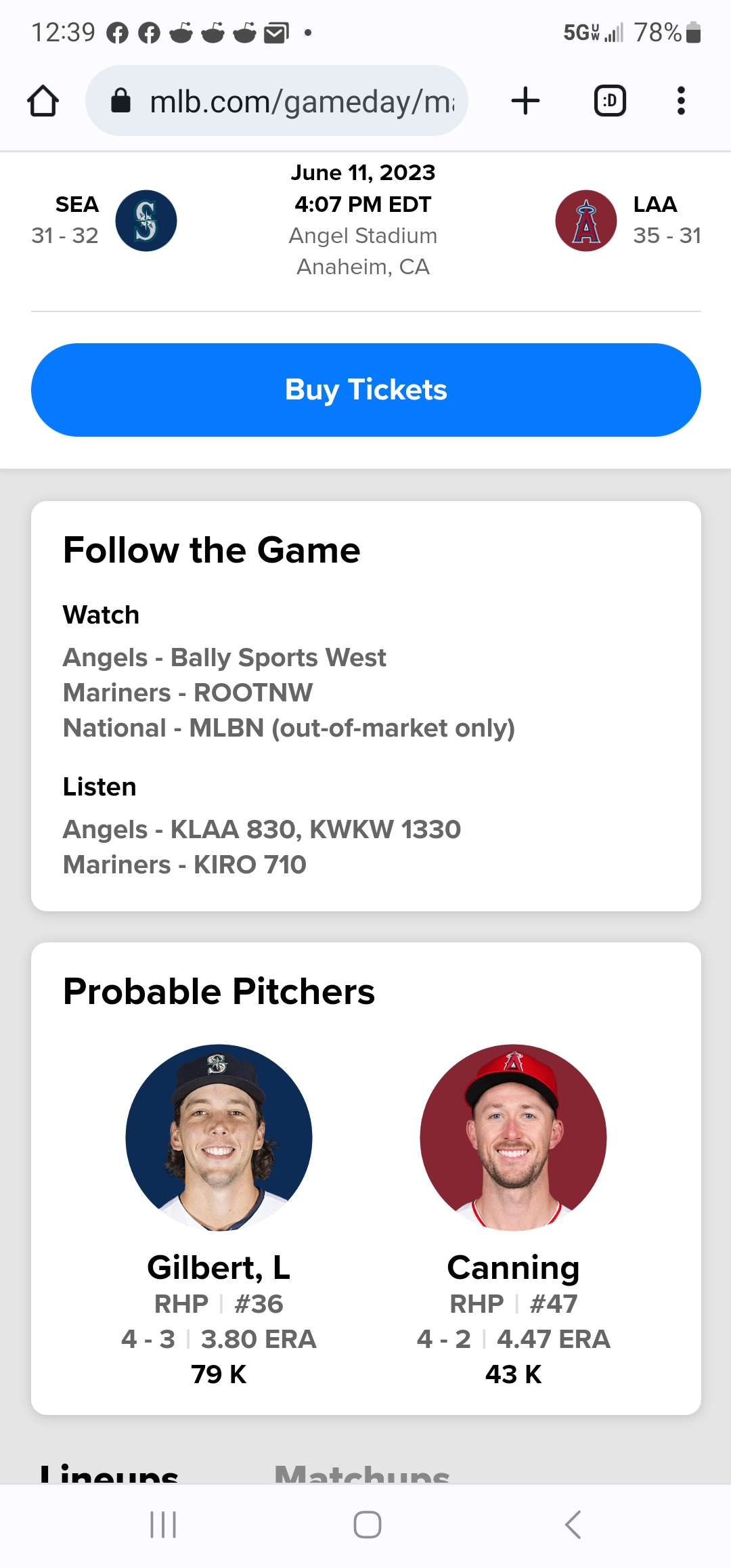This screenshot has width=731, height=1568.
Task: Go to the browser home page
Action: click(x=43, y=101)
